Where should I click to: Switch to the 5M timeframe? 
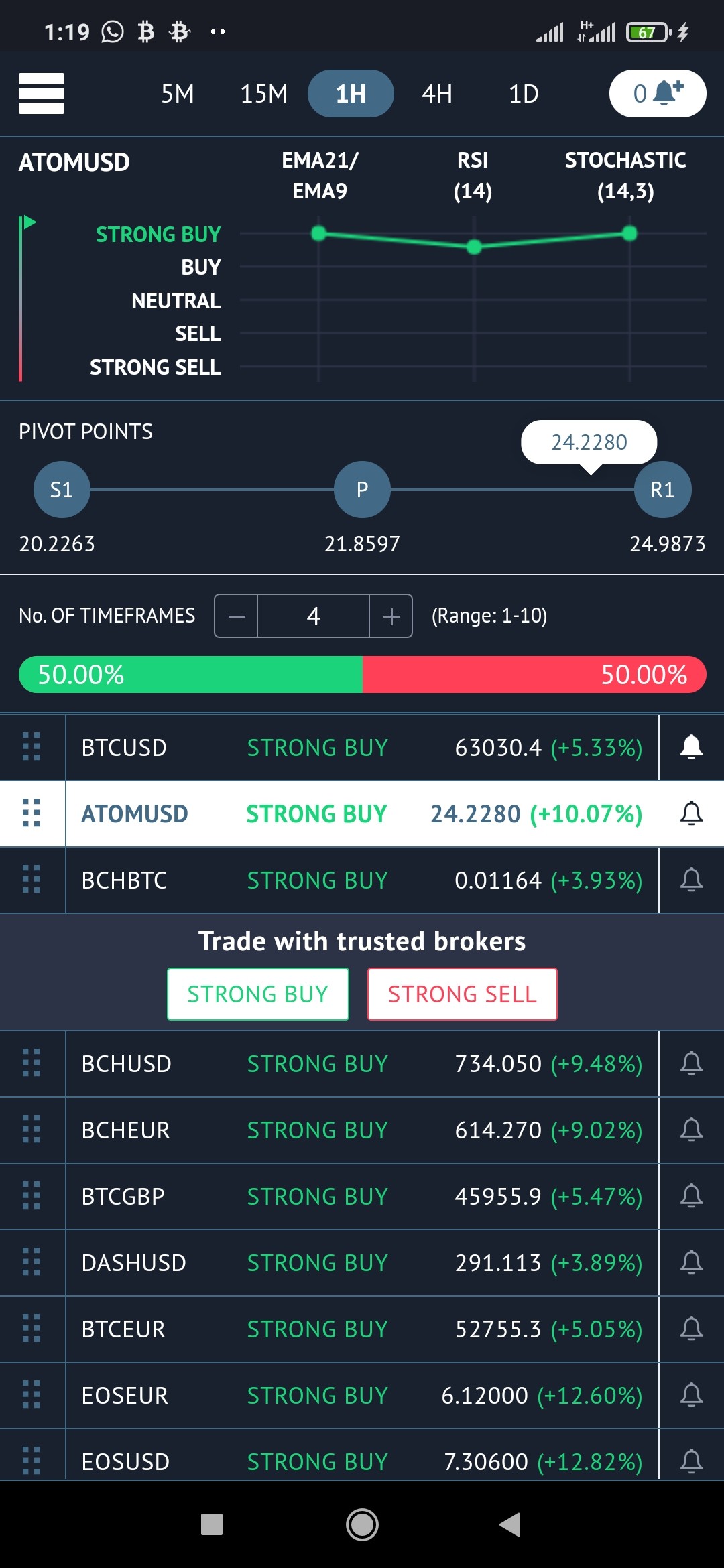click(178, 94)
